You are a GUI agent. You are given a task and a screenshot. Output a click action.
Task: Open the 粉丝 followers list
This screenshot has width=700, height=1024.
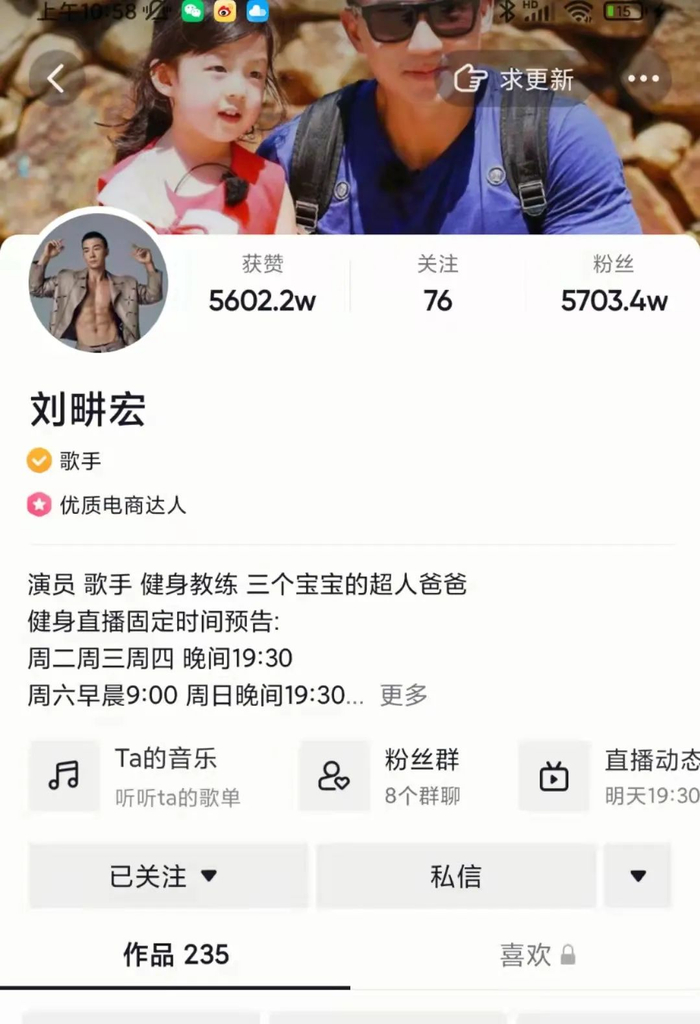[613, 284]
